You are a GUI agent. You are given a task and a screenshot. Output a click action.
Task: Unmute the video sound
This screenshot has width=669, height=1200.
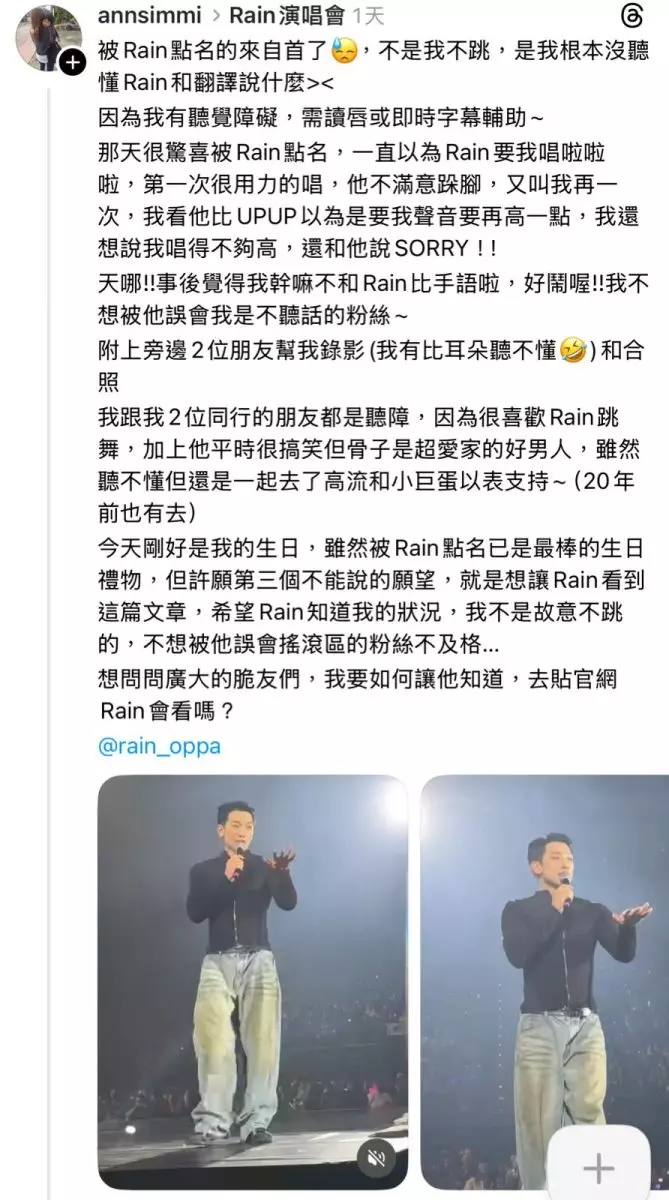pyautogui.click(x=377, y=1158)
